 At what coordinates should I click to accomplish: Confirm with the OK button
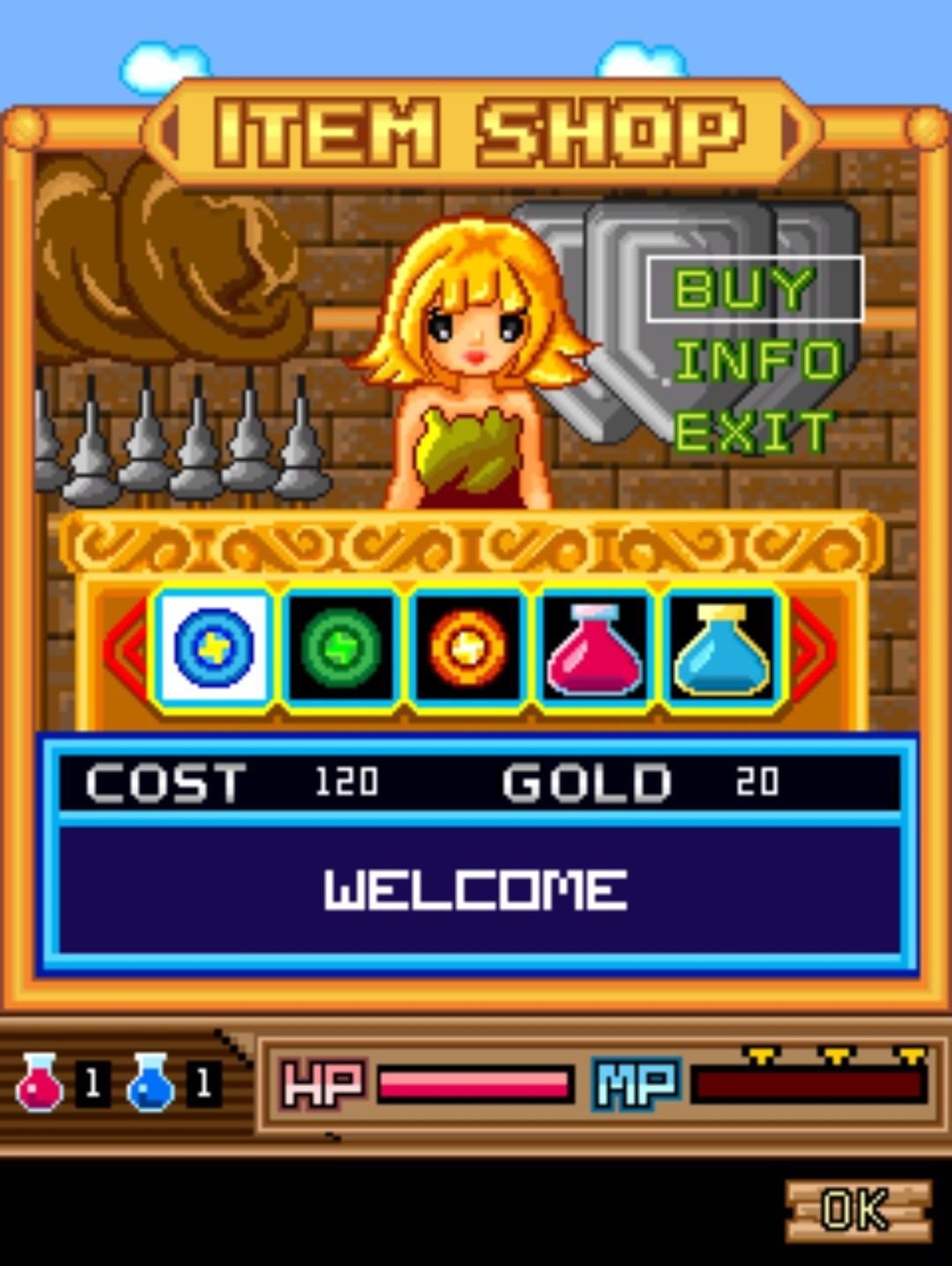pyautogui.click(x=859, y=1210)
